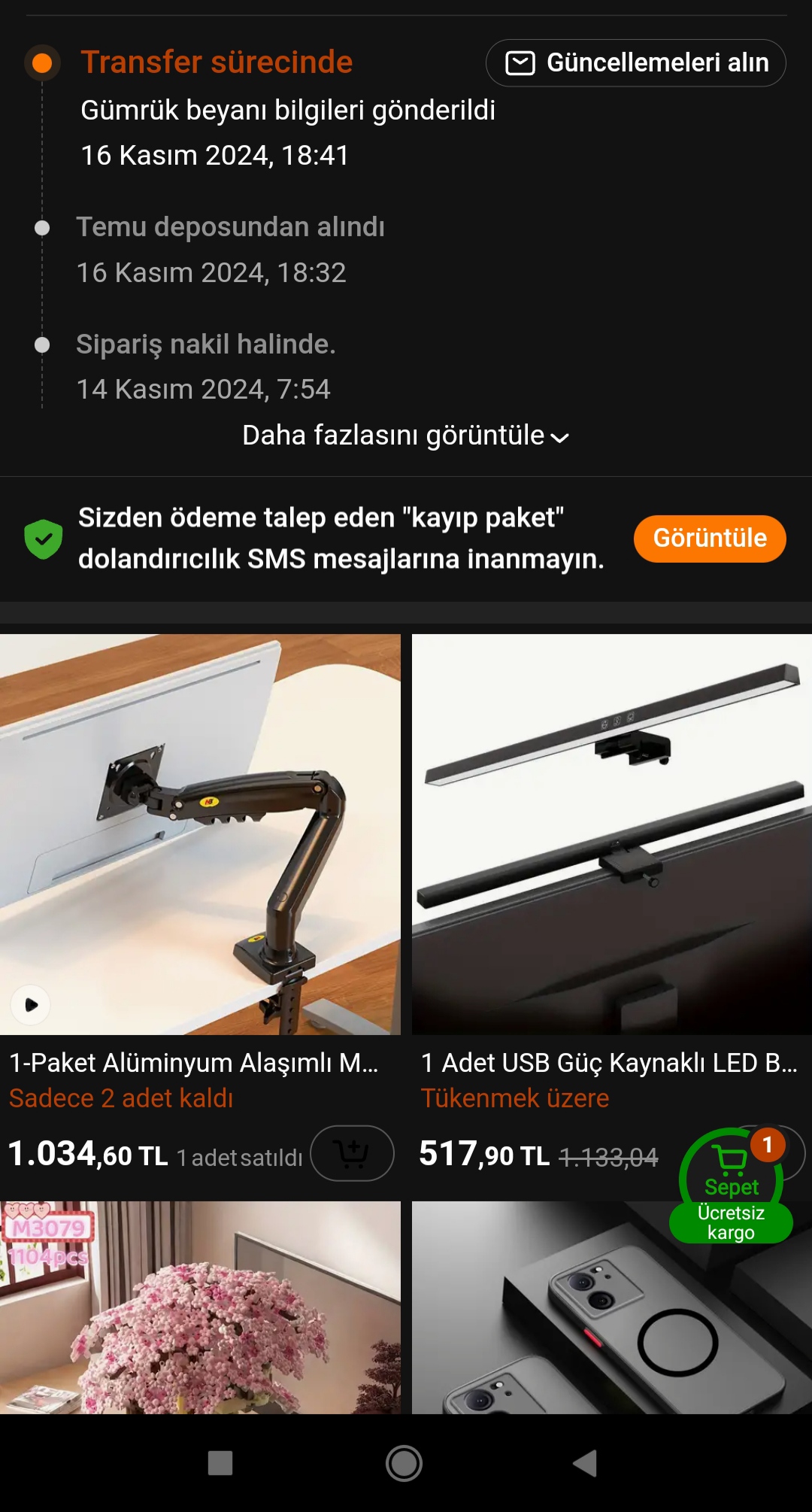Return to the home screen

(x=404, y=1464)
